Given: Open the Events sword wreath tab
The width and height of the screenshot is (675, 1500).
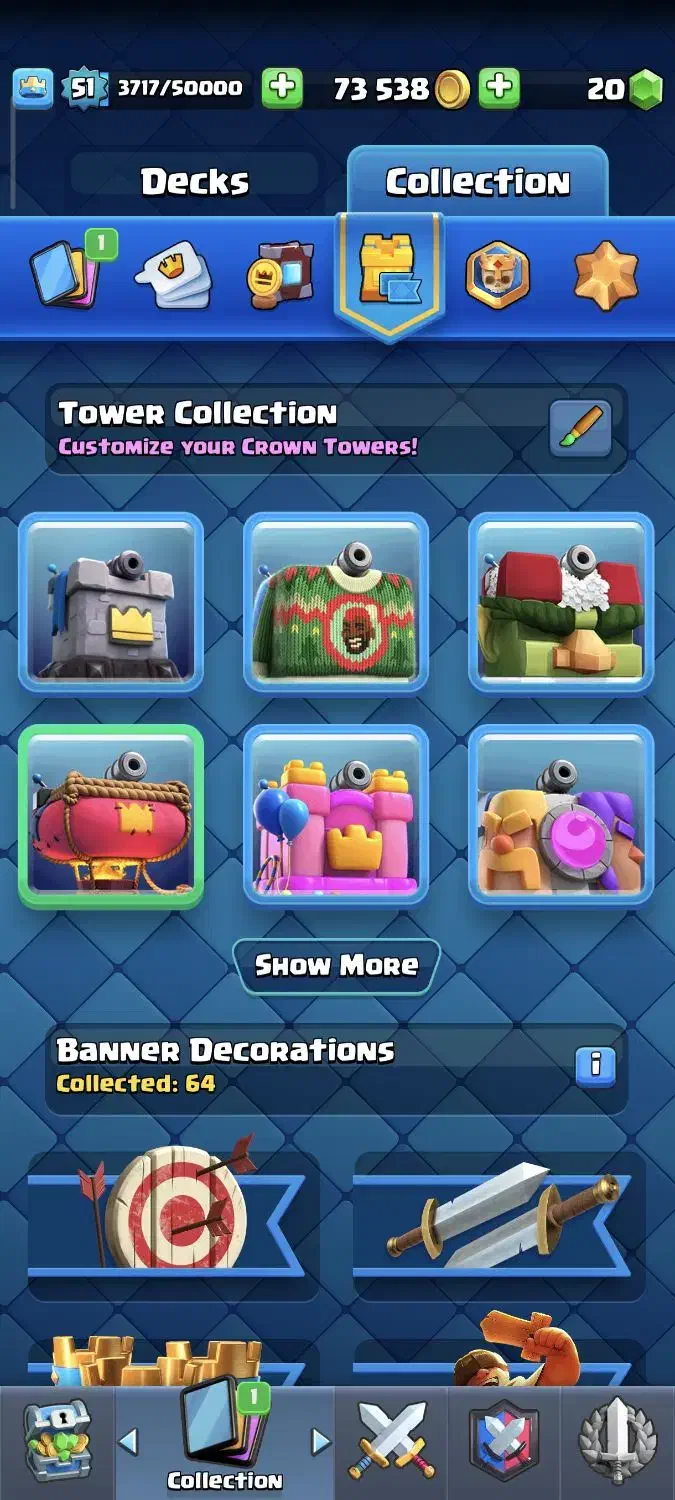Looking at the screenshot, I should [x=617, y=1441].
